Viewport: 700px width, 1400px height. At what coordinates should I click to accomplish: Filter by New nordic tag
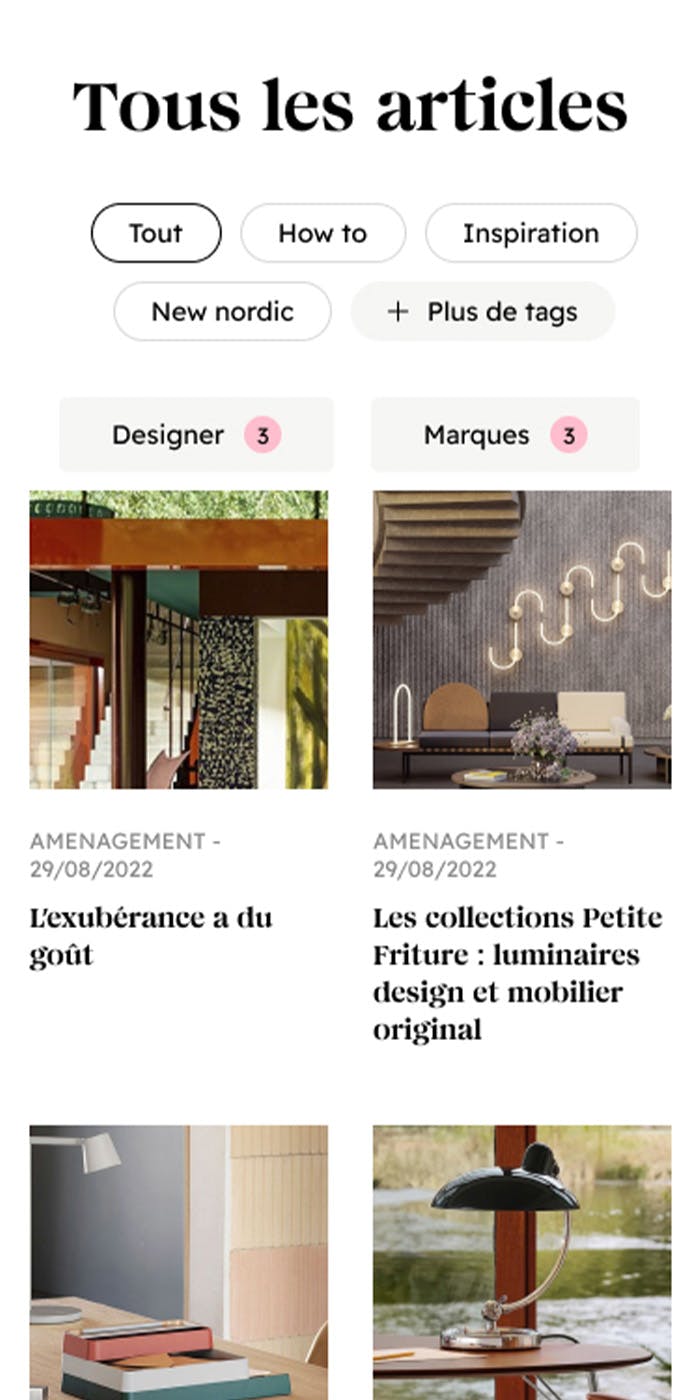click(x=222, y=311)
